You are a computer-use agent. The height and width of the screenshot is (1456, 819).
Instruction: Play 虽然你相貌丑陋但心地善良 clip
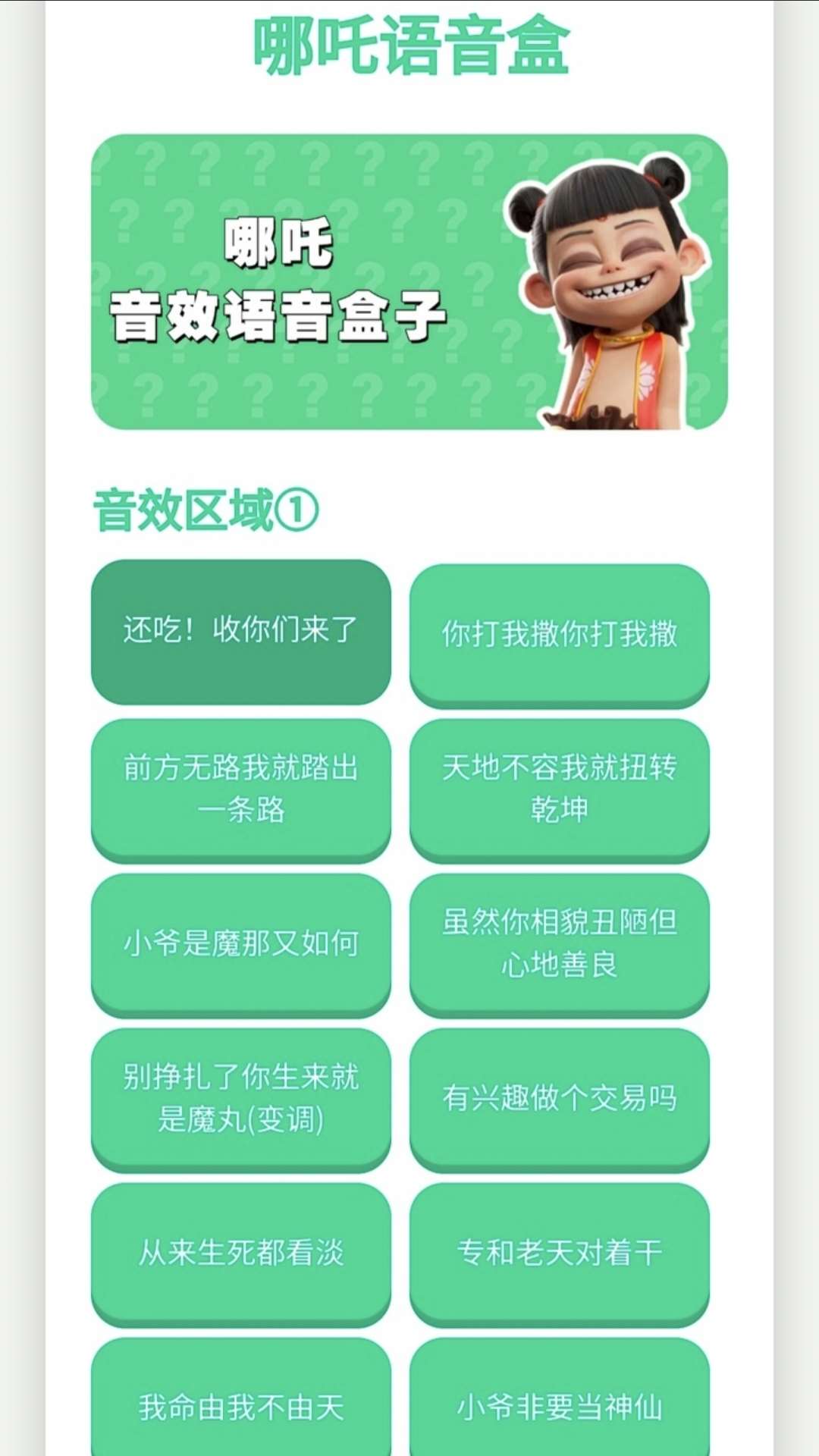tap(560, 943)
